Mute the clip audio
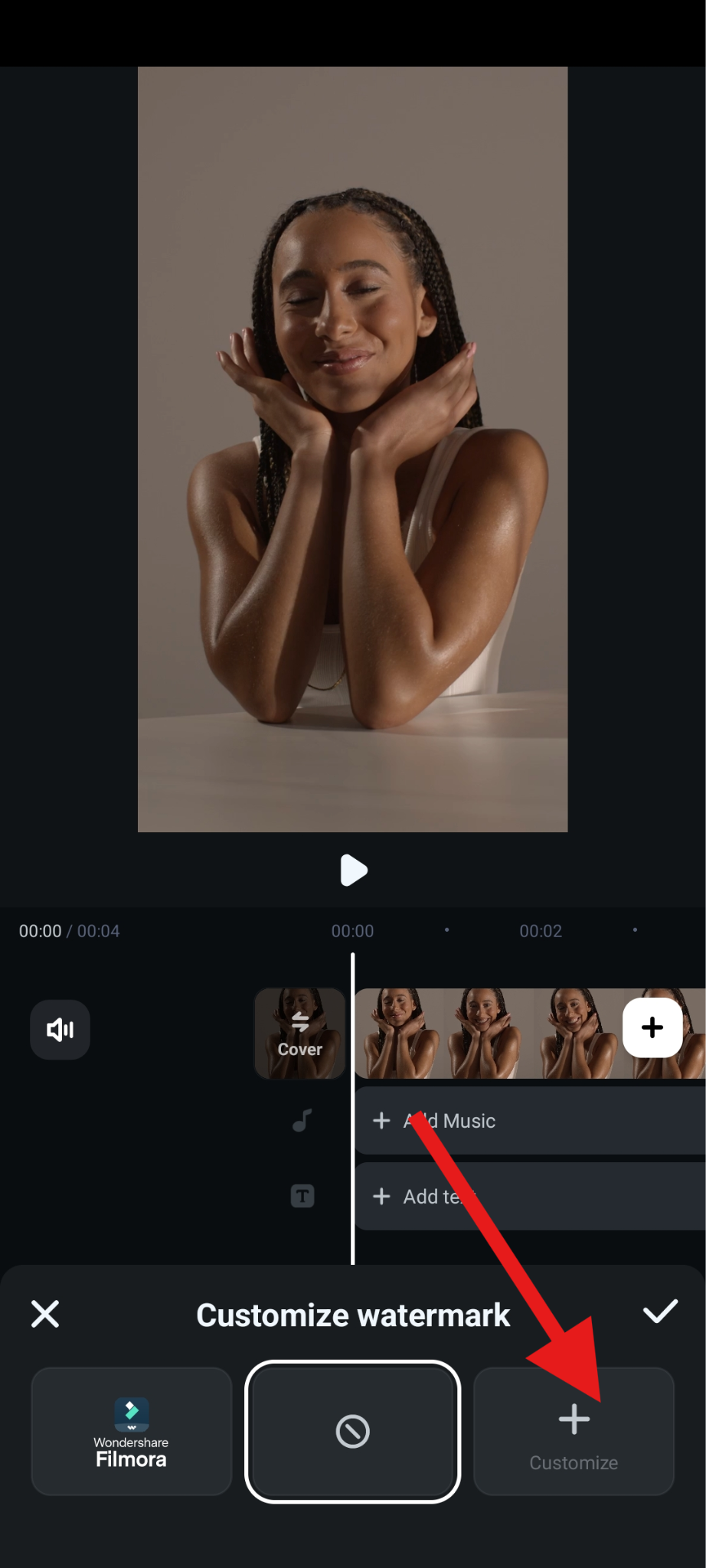 tap(60, 1030)
